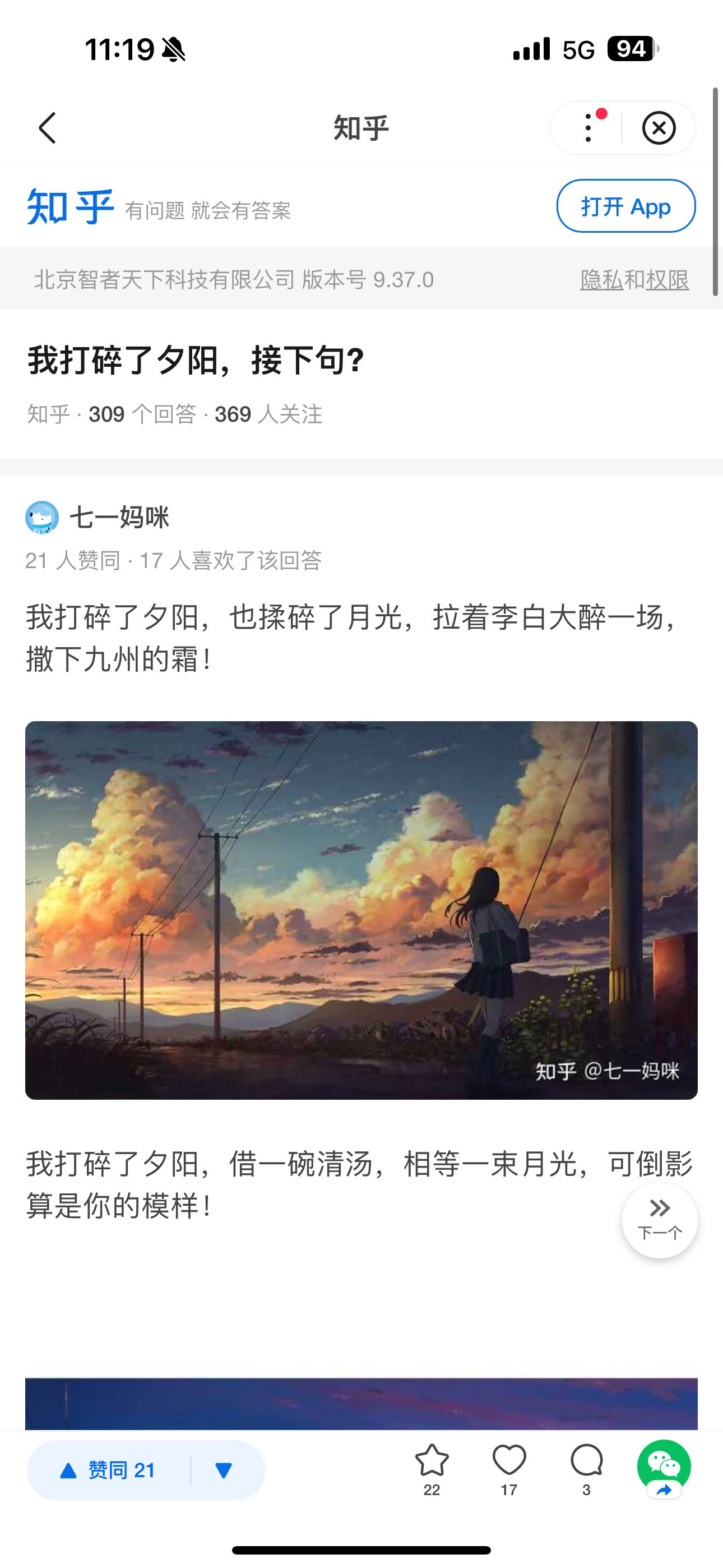This screenshot has width=723, height=1568.
Task: Open the 隐私和权限 link
Action: coord(634,280)
